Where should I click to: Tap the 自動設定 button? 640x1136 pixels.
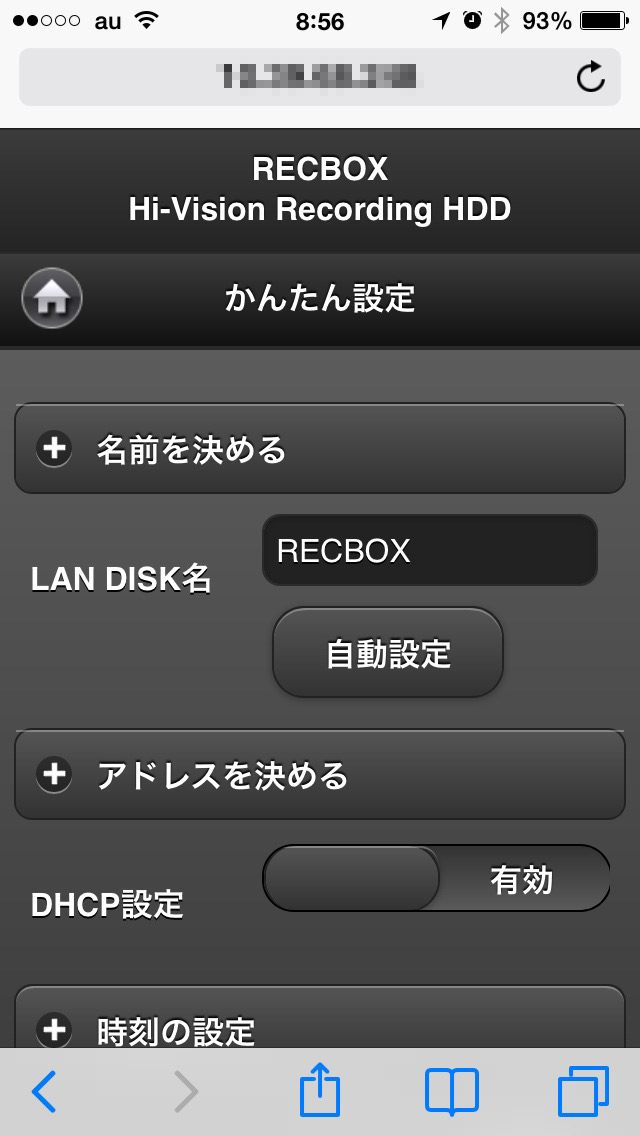click(x=388, y=653)
